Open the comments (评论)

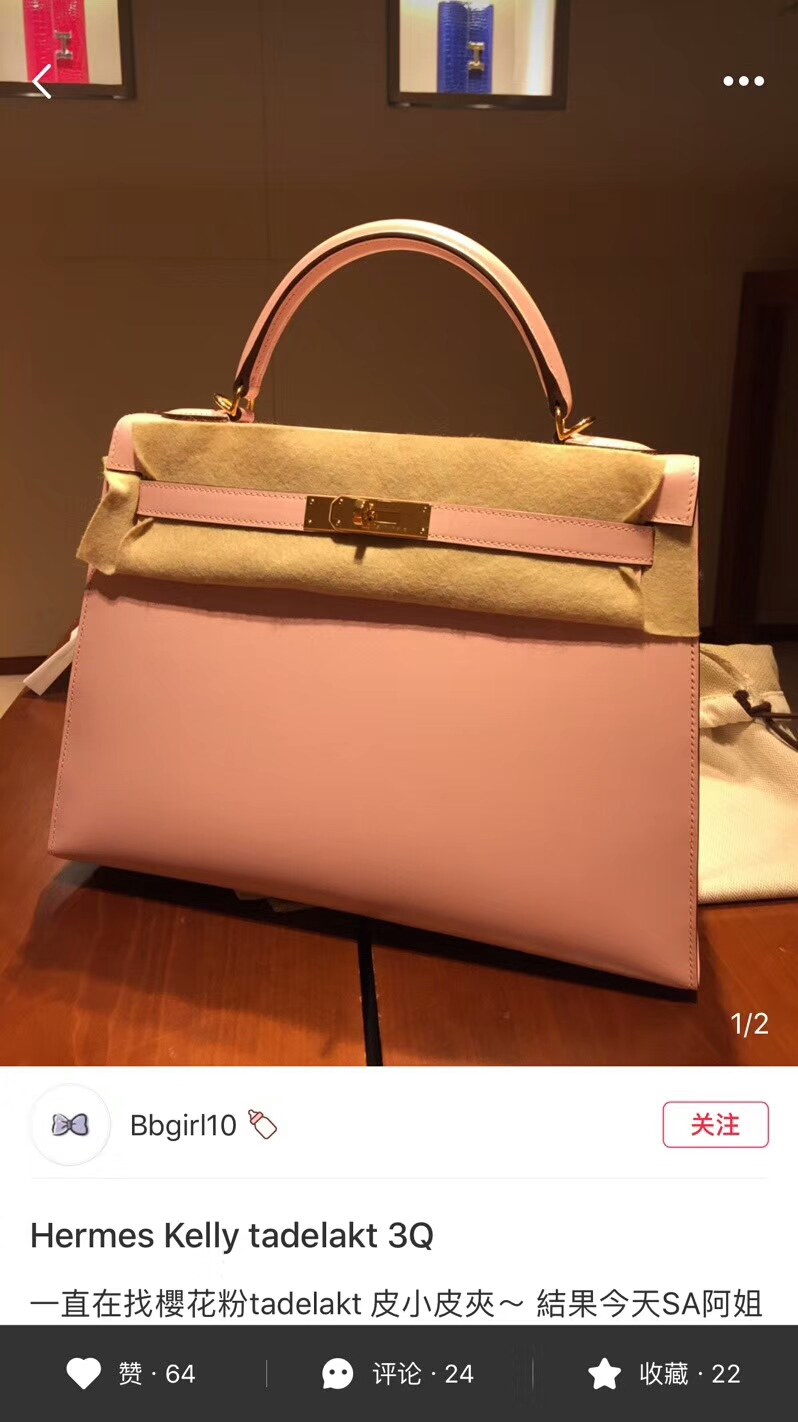pos(398,1374)
